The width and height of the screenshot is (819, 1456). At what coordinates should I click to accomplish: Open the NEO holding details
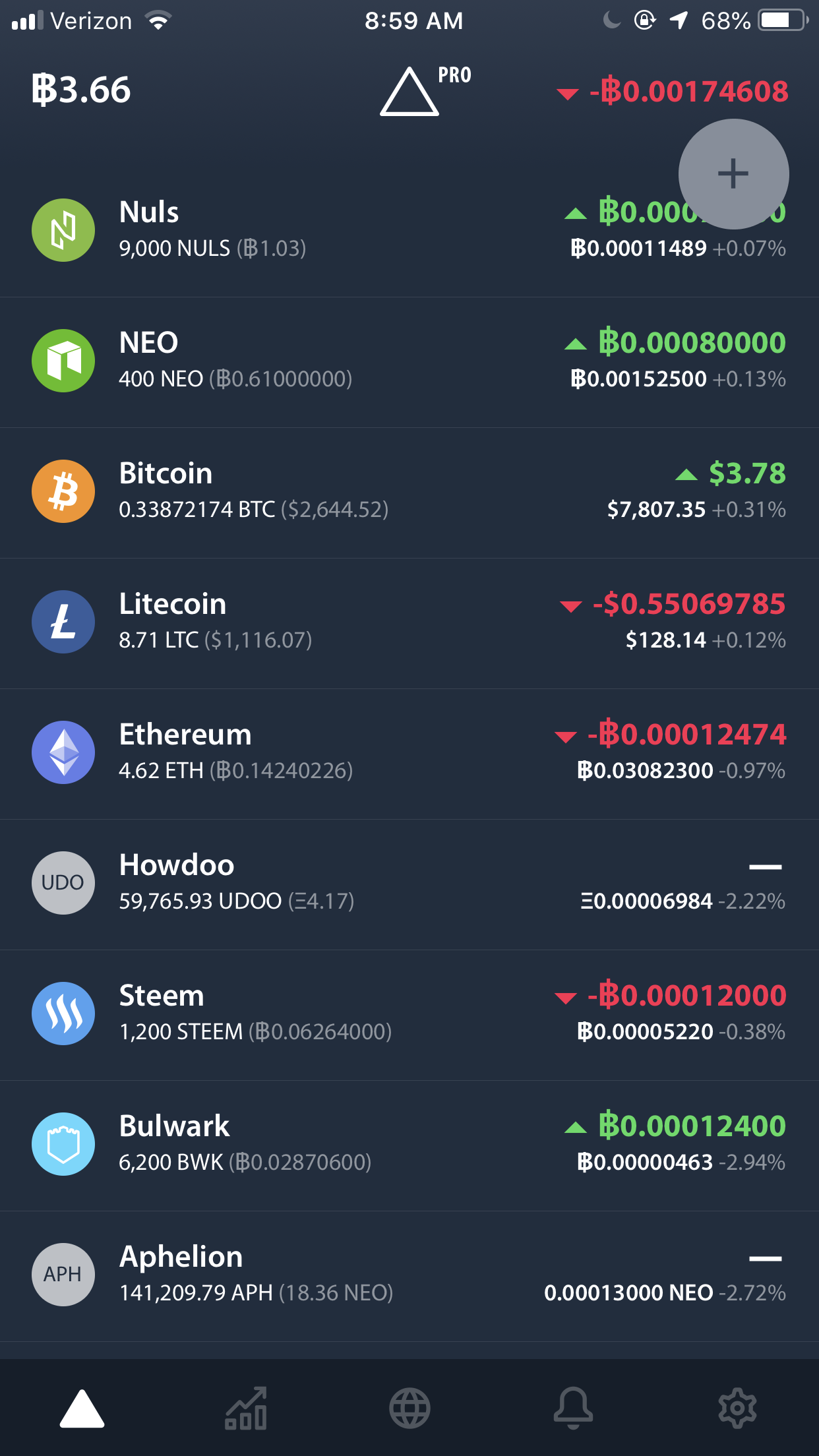point(409,361)
